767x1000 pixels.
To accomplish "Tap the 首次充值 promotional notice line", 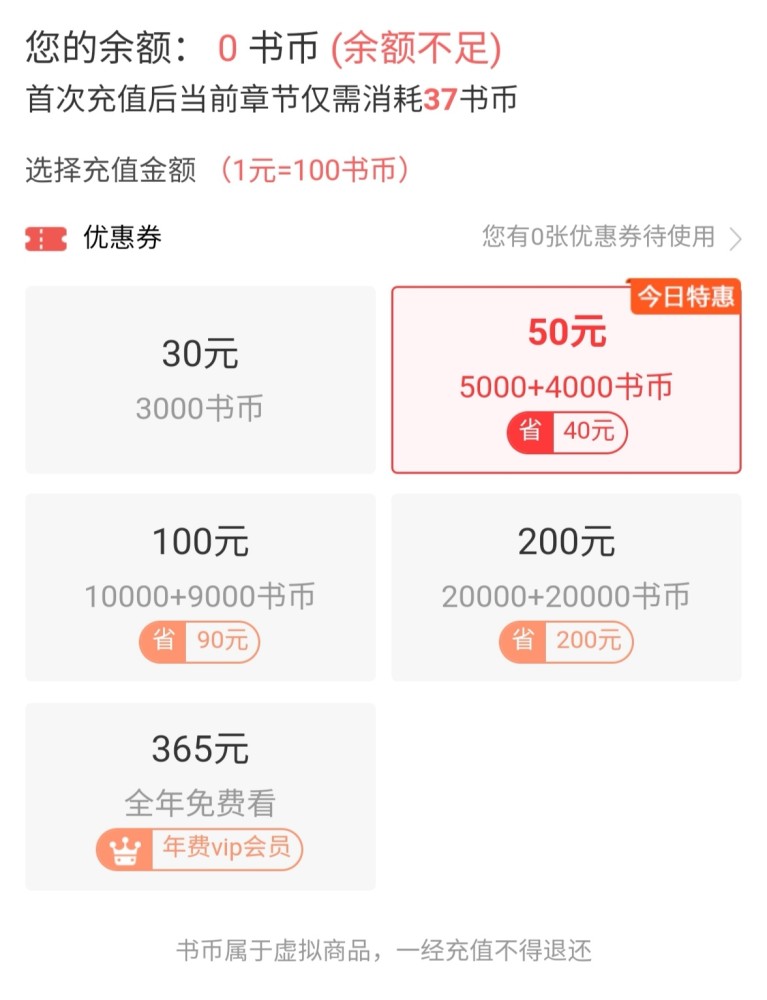I will pos(266,100).
